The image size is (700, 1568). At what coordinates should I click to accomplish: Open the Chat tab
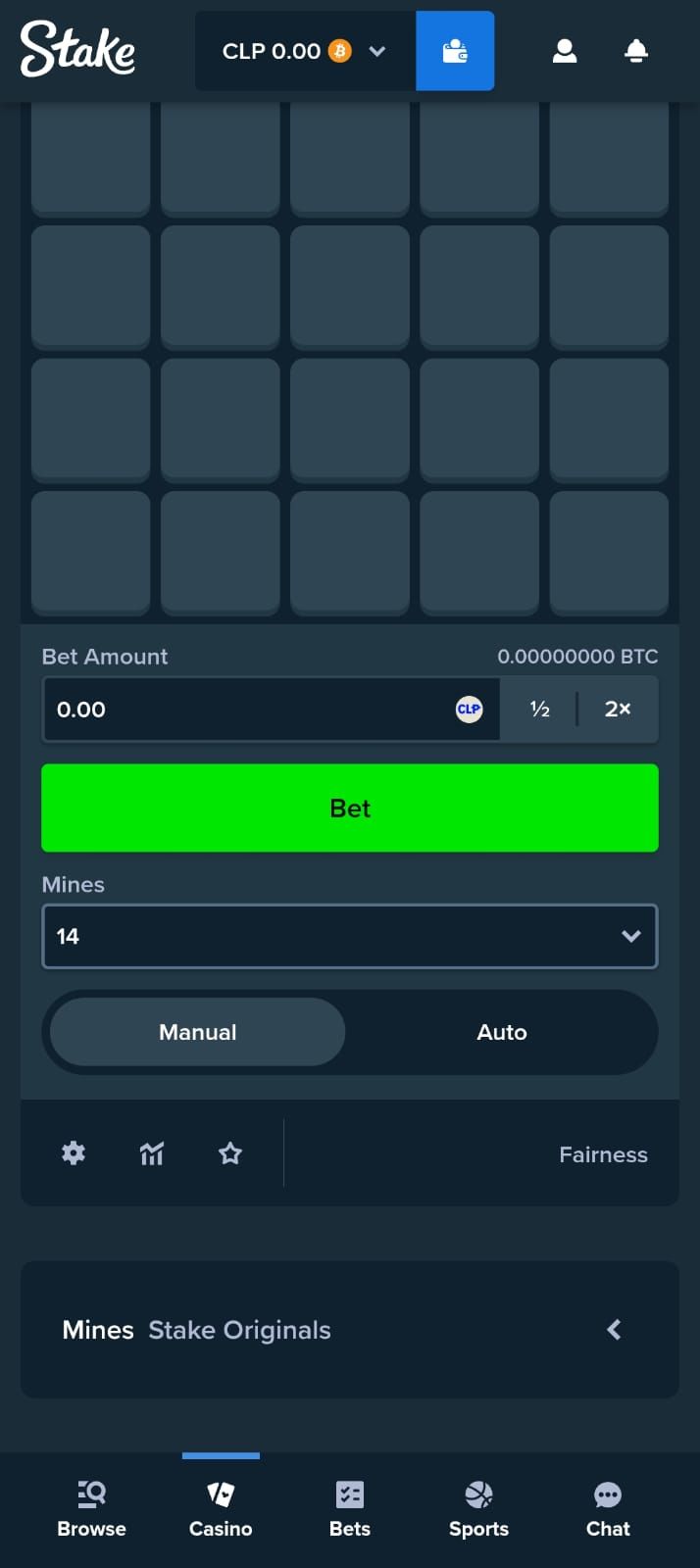(608, 1509)
